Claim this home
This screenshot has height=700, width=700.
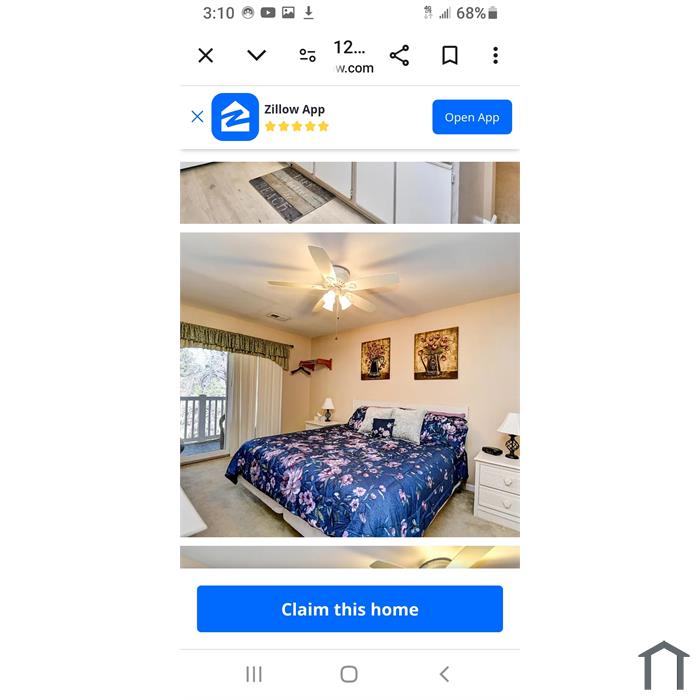pyautogui.click(x=350, y=609)
